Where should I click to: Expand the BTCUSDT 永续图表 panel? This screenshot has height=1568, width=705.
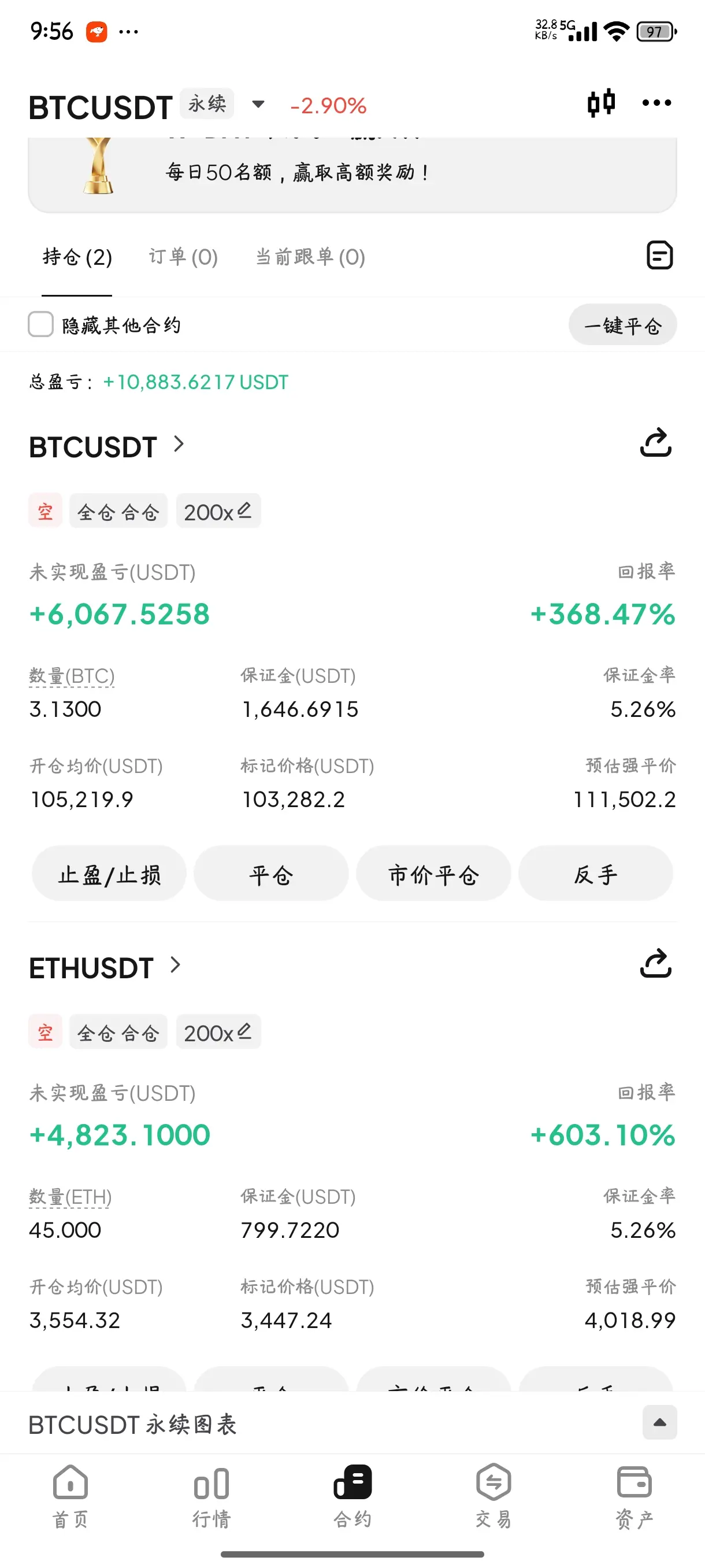659,1422
